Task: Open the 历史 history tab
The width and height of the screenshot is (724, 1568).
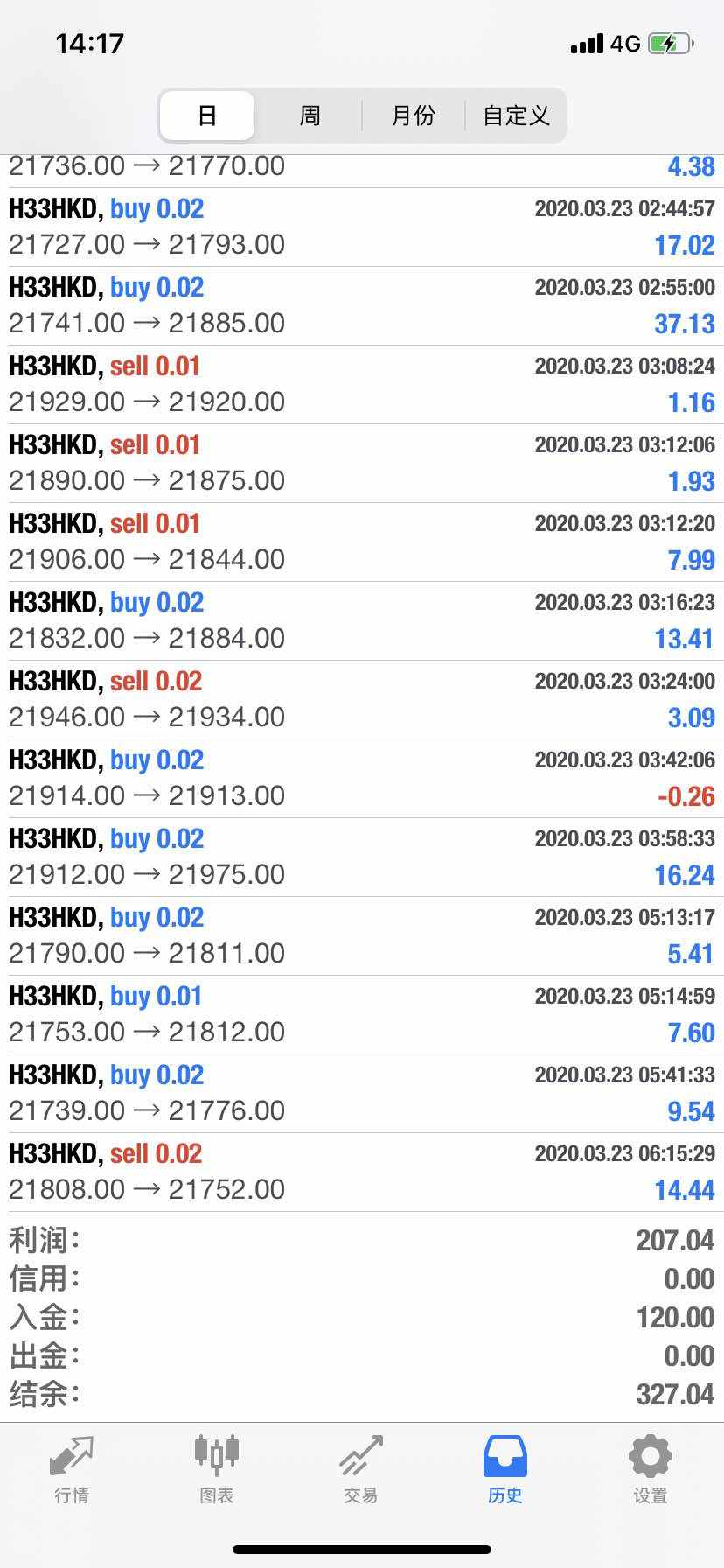Action: point(505,1469)
